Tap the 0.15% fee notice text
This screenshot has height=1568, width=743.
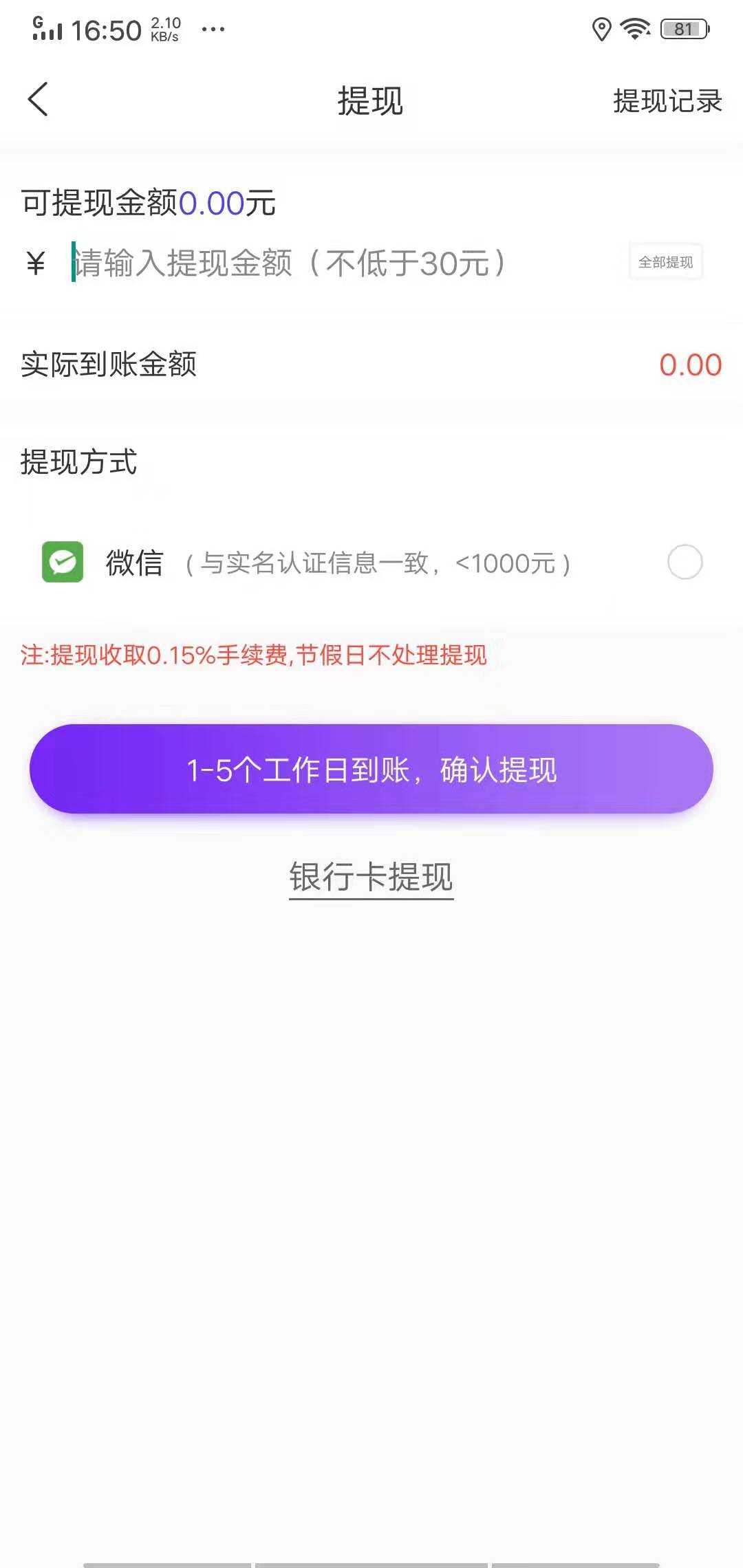click(252, 657)
